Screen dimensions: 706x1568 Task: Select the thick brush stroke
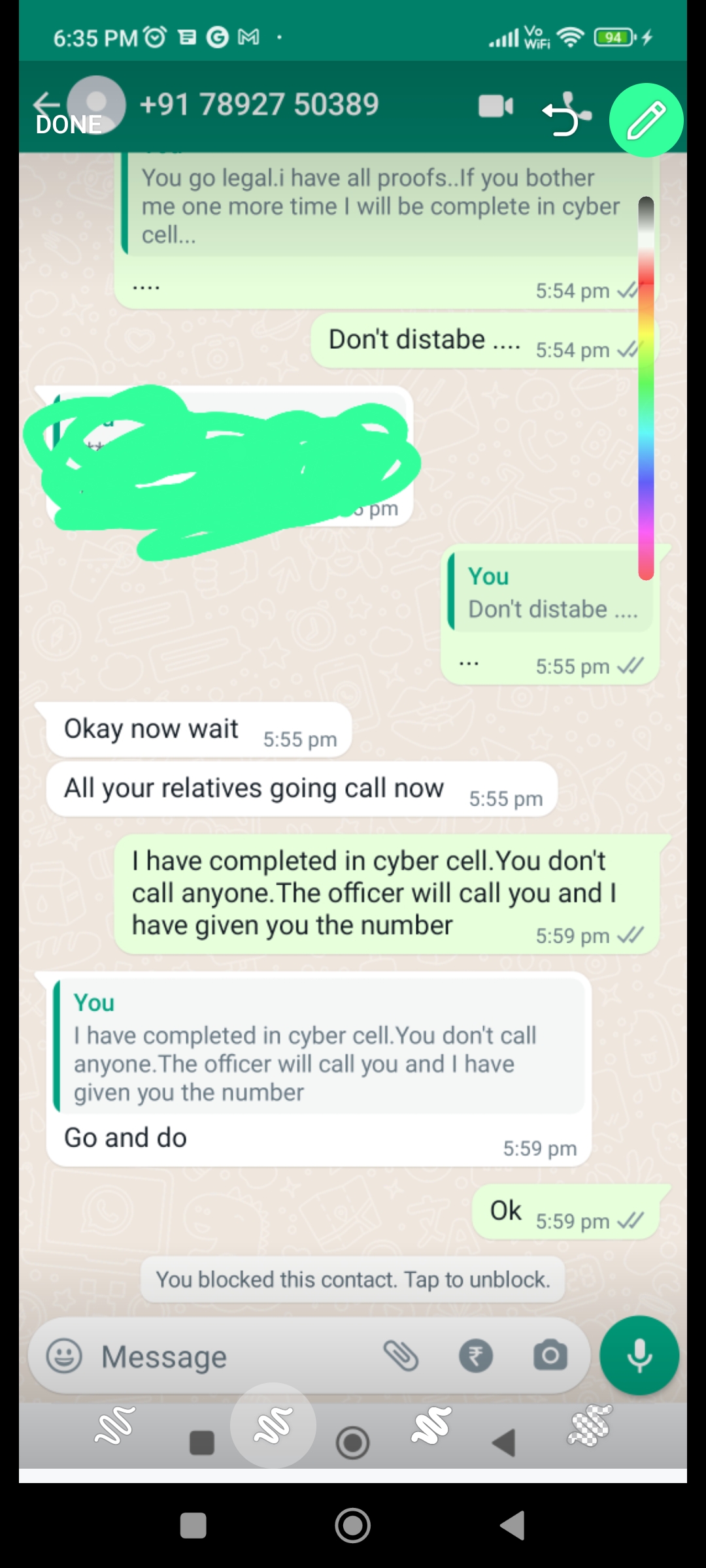431,1425
